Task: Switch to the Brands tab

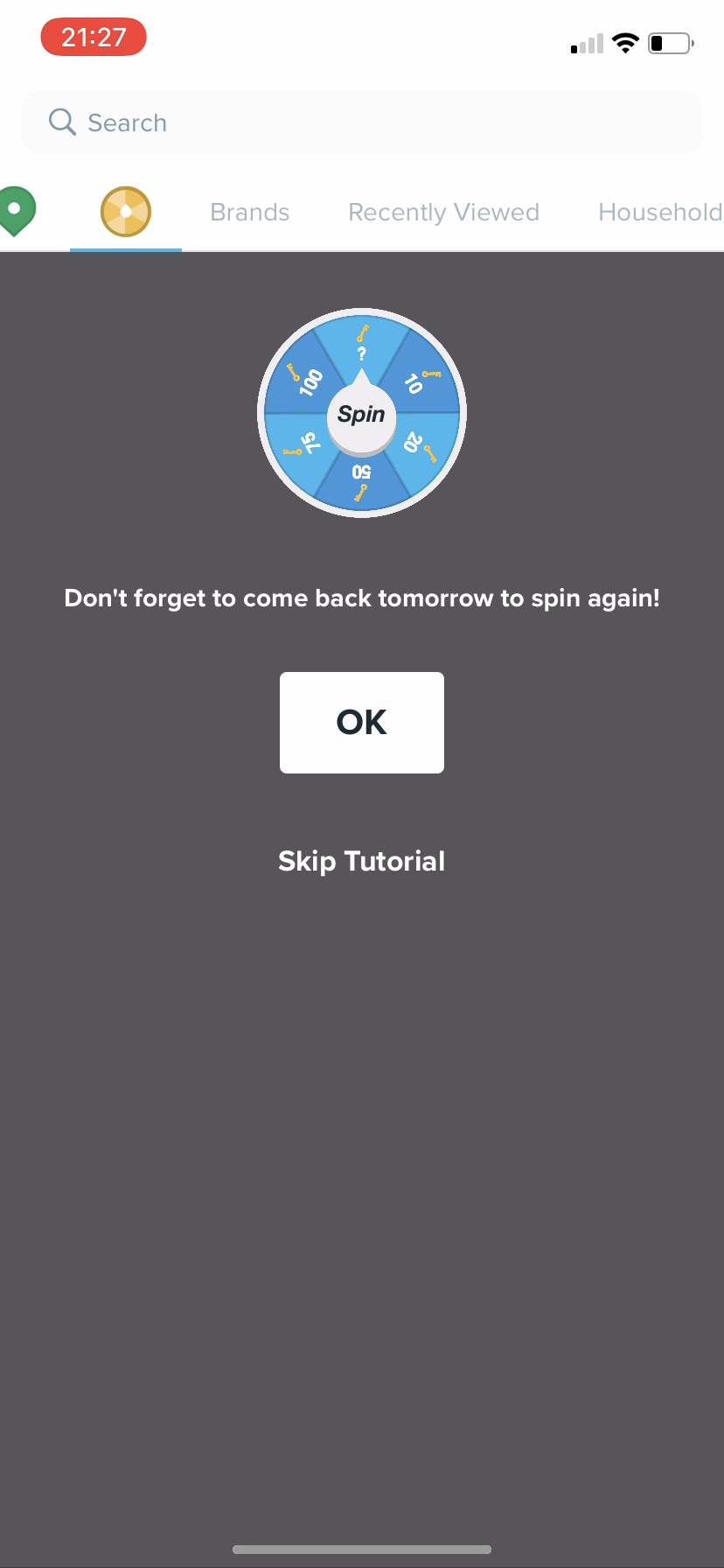Action: point(249,212)
